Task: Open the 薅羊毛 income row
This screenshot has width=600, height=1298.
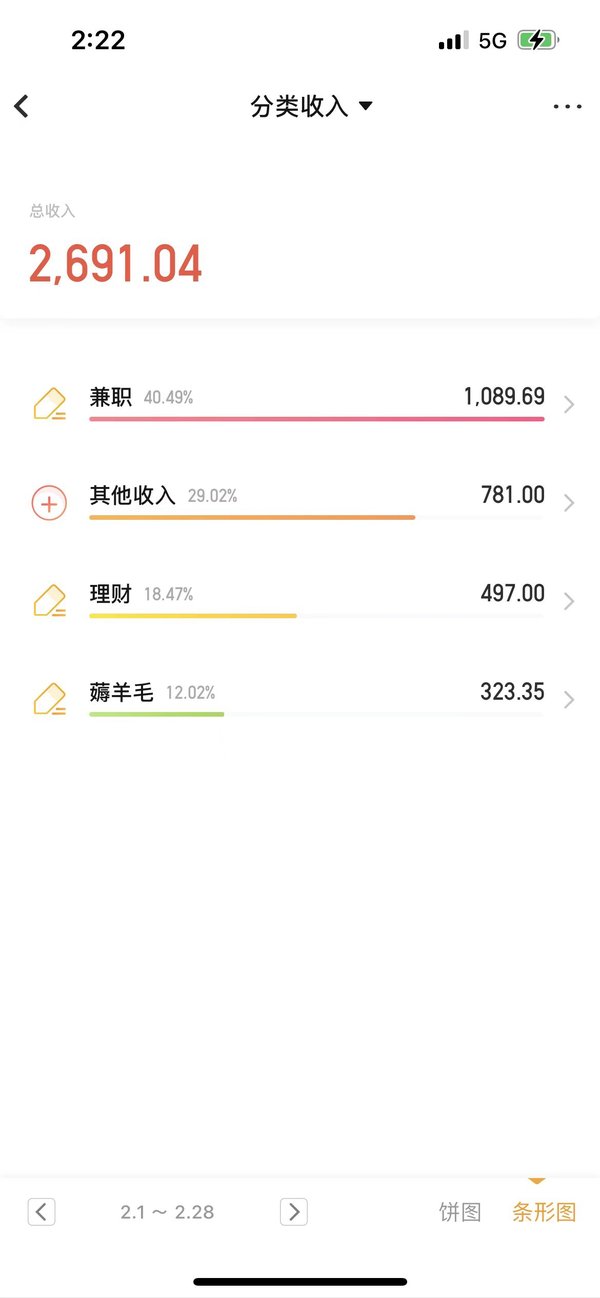Action: (x=300, y=699)
